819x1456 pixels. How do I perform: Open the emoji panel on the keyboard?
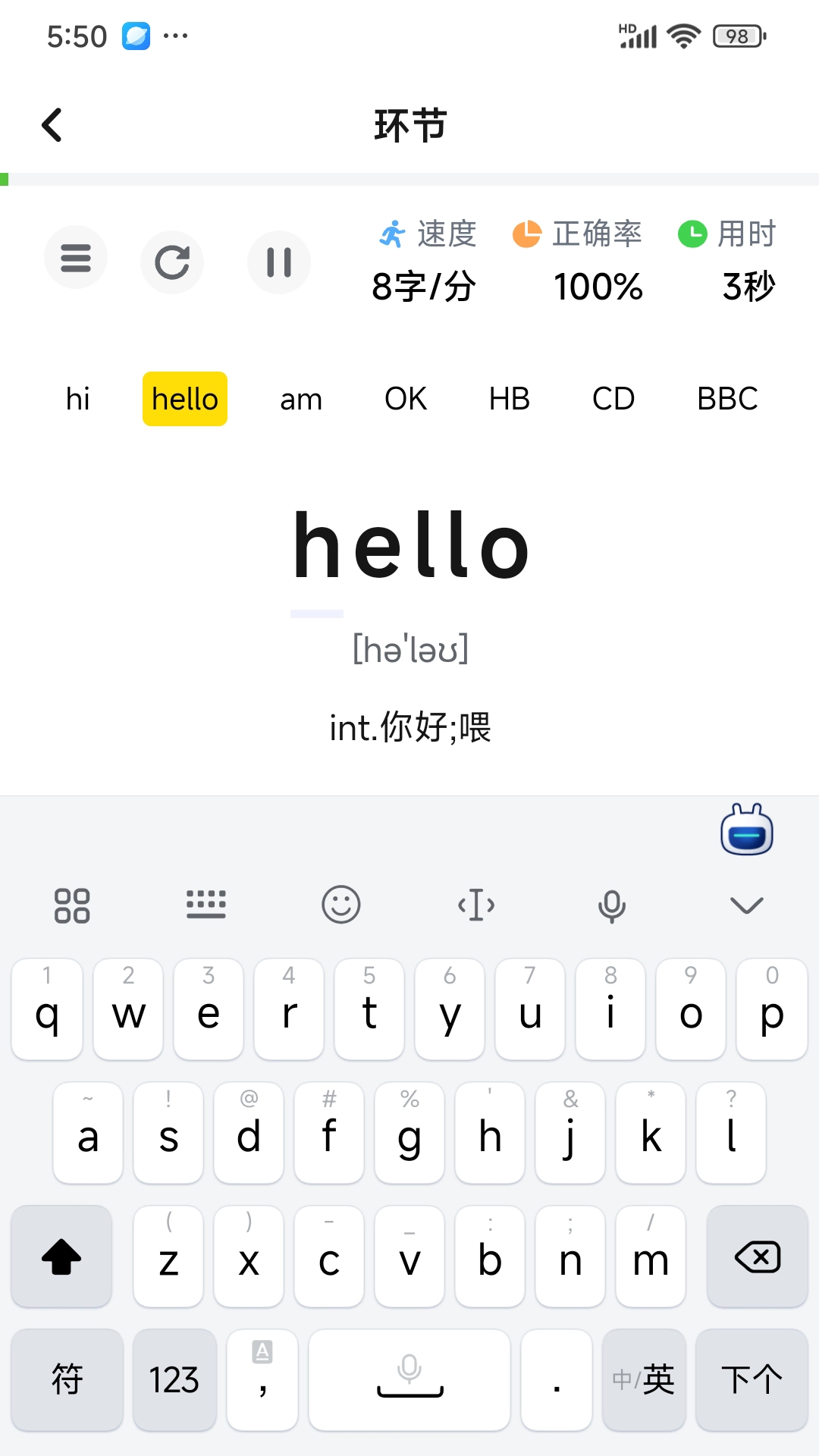click(x=340, y=905)
